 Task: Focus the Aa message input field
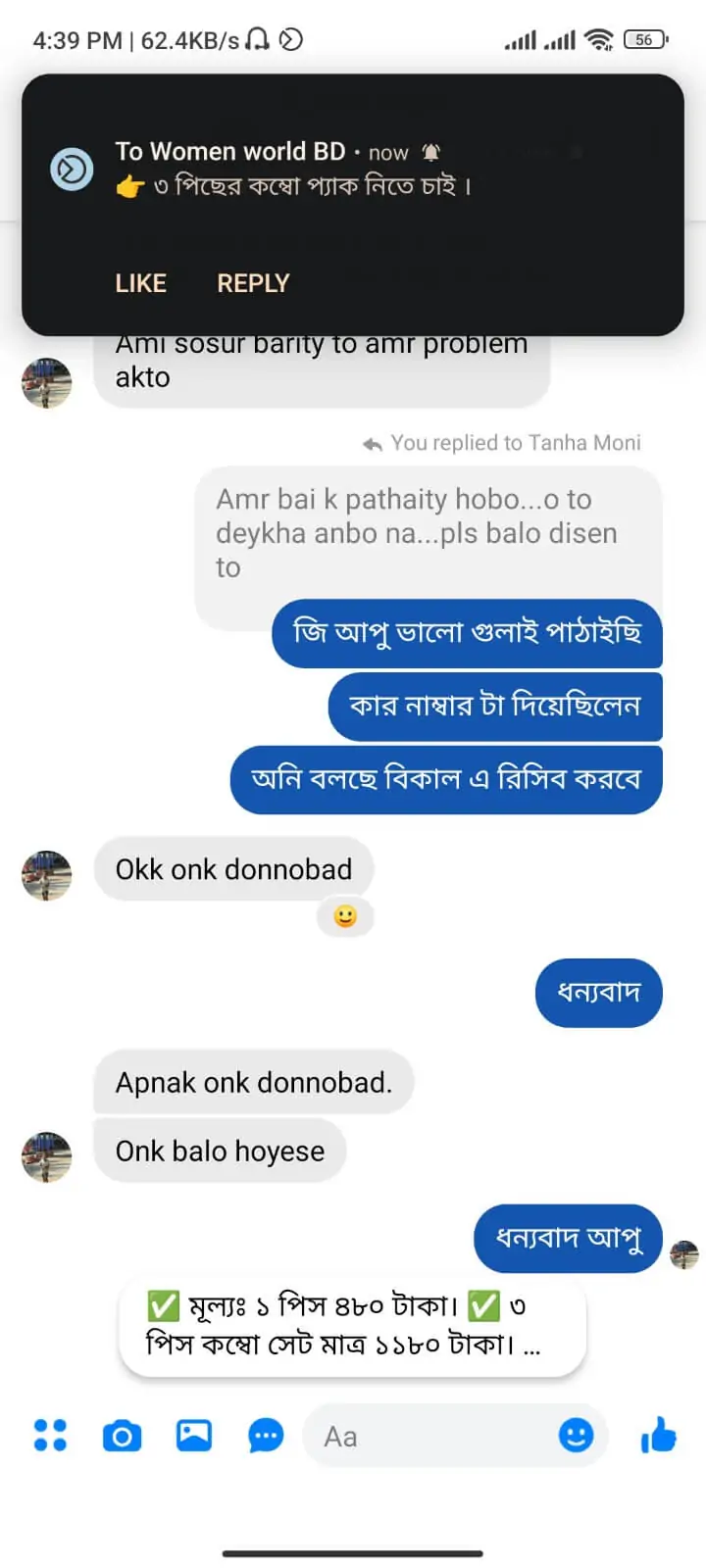click(x=431, y=1437)
